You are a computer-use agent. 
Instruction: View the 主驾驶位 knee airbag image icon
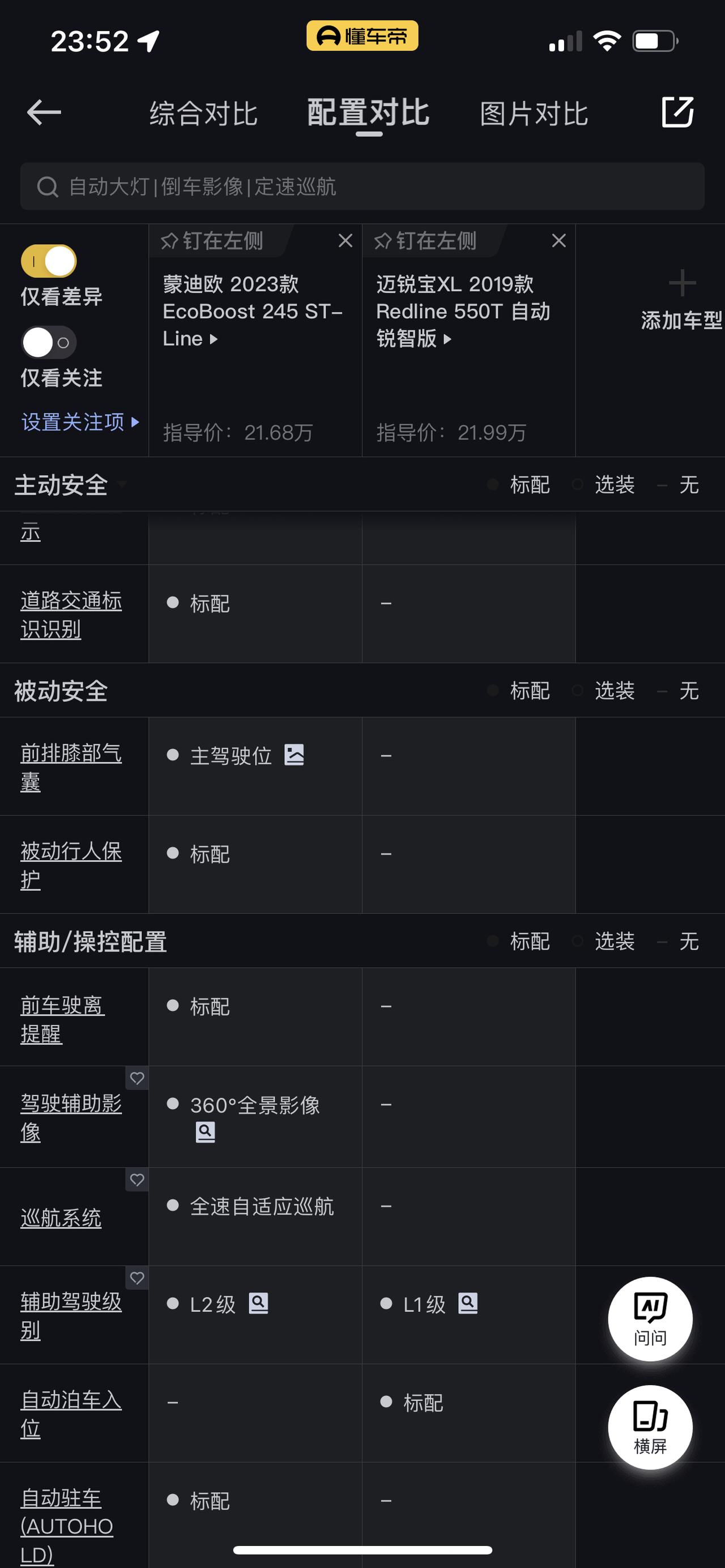click(294, 755)
